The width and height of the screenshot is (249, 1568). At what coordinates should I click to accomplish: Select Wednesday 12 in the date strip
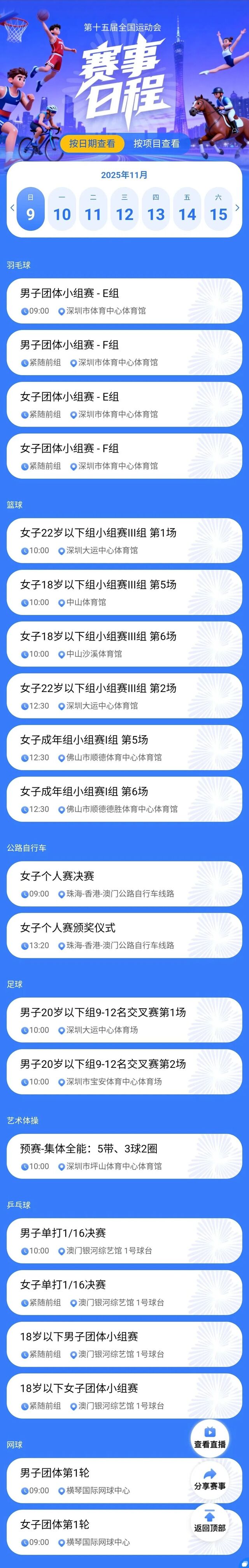[x=124, y=208]
